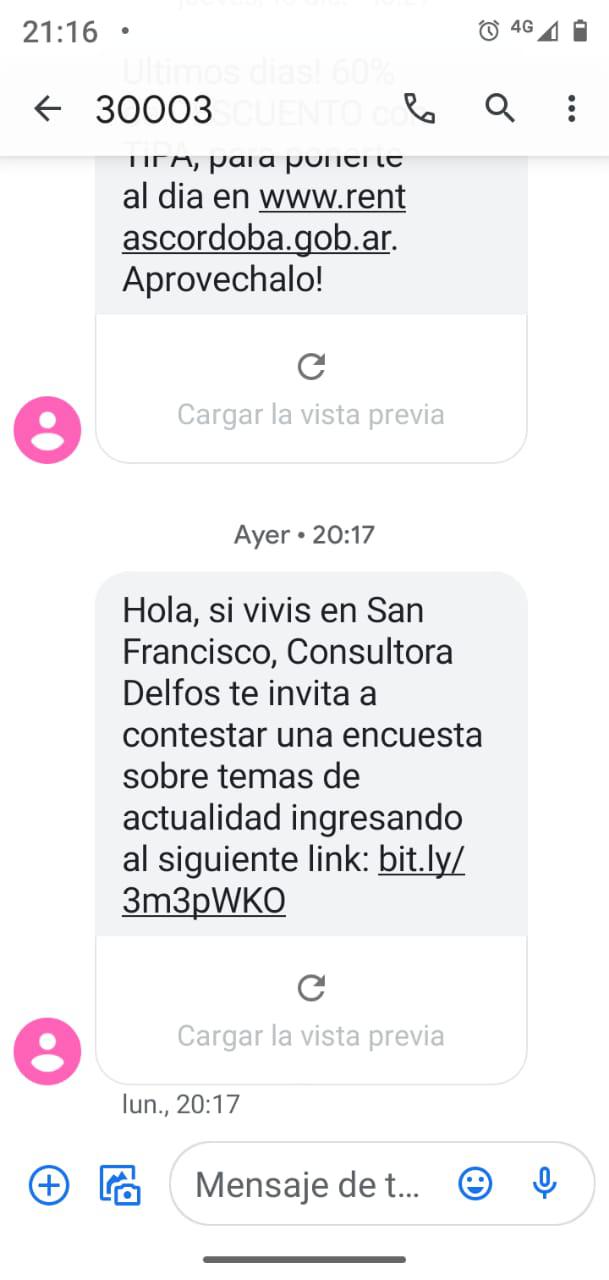609x1280 pixels.
Task: Record a voice message with the microphone
Action: (x=544, y=1185)
